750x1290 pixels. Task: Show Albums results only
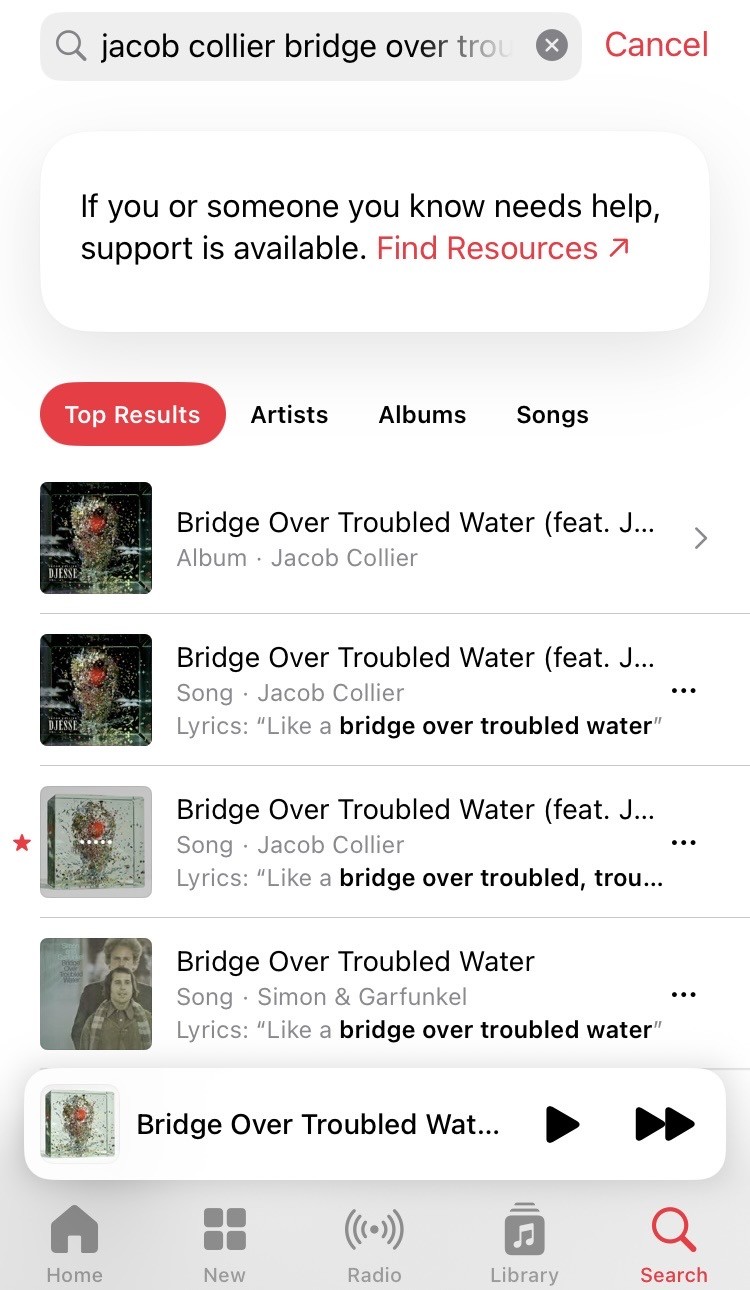[x=422, y=415]
